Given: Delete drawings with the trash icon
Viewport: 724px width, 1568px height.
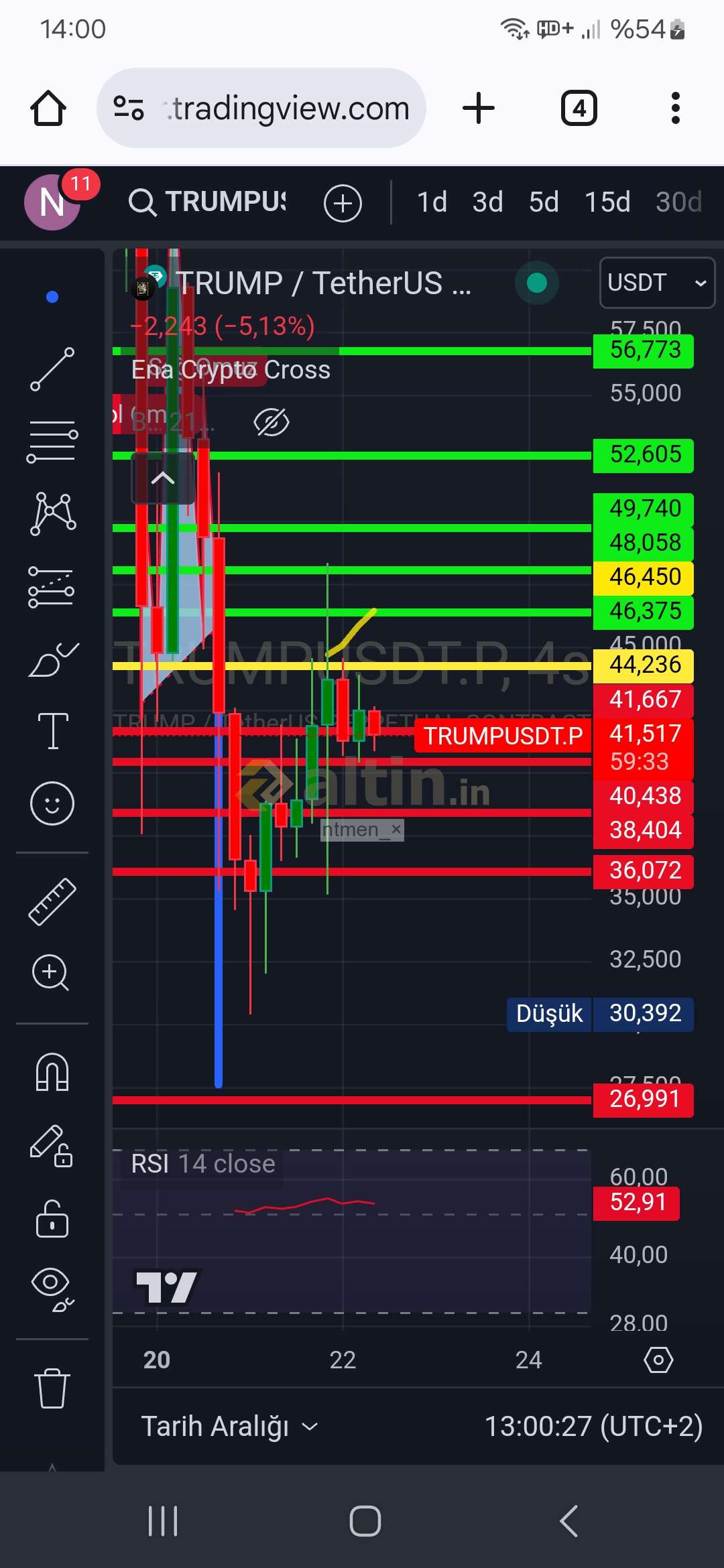Looking at the screenshot, I should click(52, 1388).
